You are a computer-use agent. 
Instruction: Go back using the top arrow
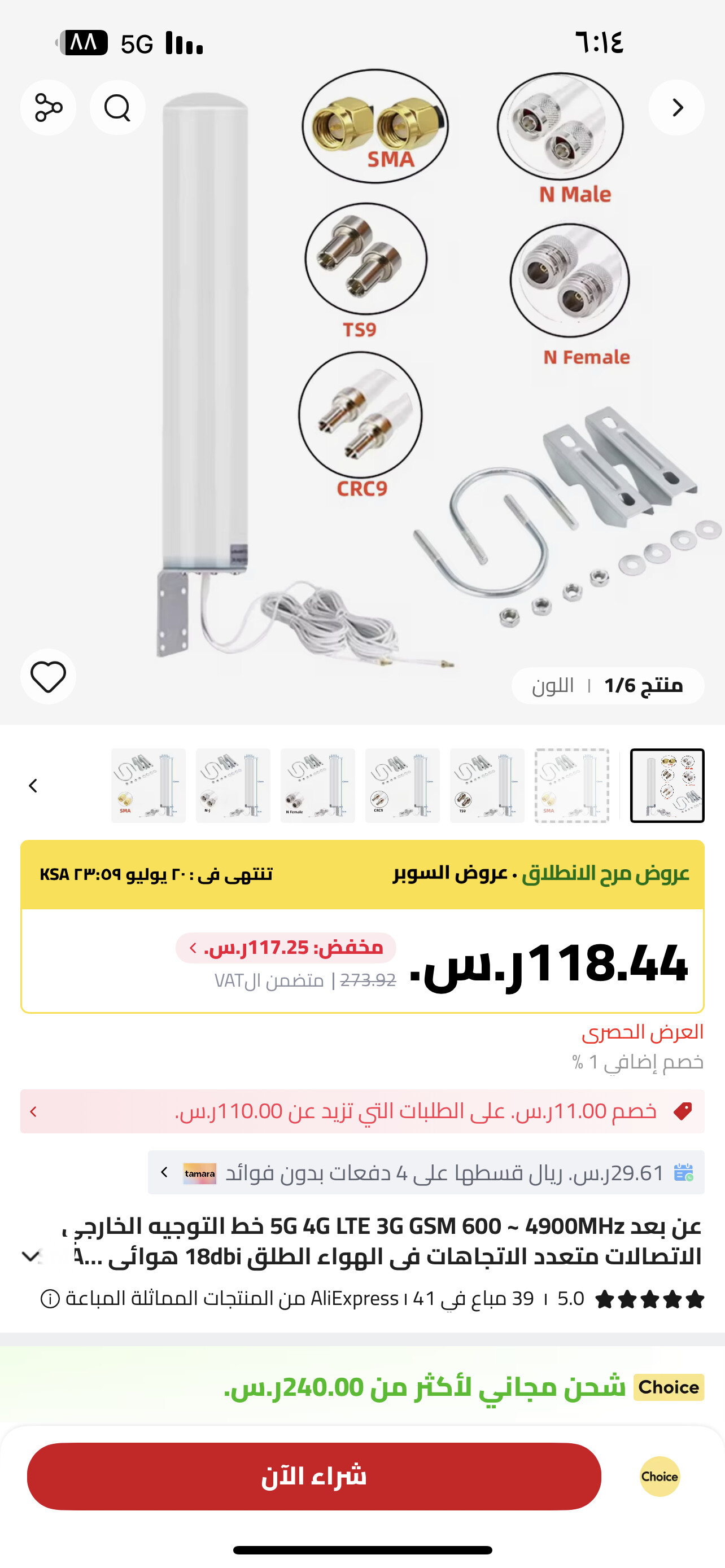(676, 108)
